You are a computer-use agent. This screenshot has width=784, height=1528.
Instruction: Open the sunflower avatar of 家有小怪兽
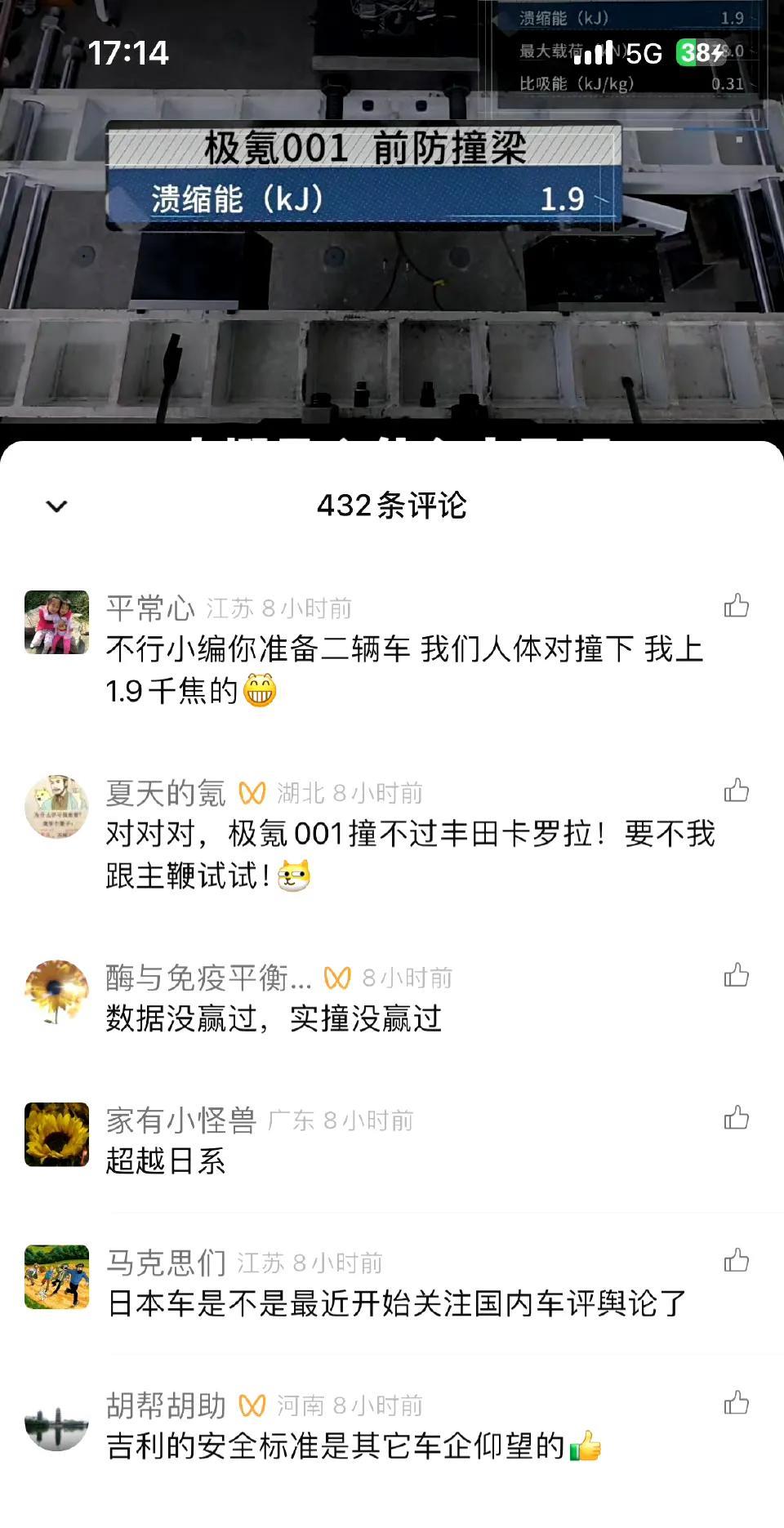[x=56, y=1134]
